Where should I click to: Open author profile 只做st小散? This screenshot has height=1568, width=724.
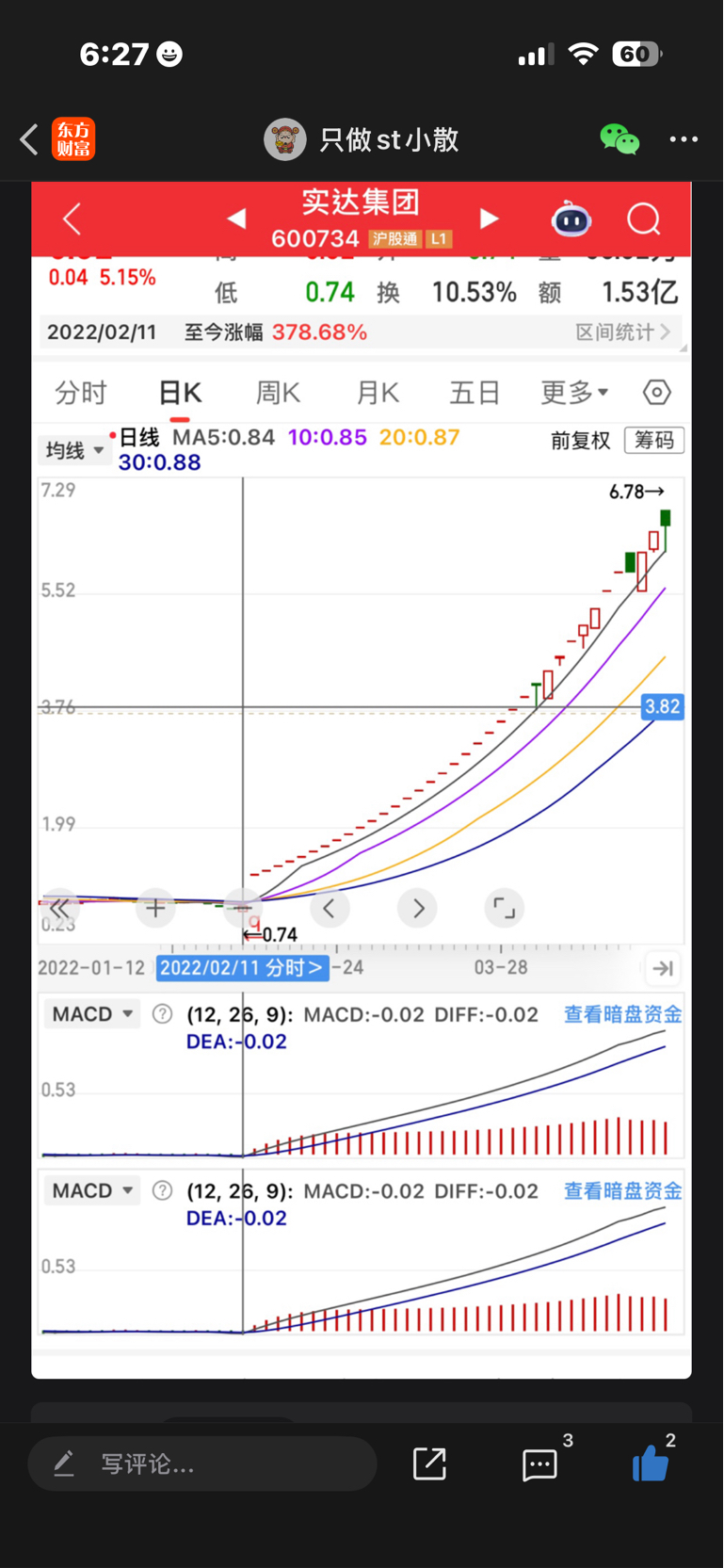(x=362, y=140)
